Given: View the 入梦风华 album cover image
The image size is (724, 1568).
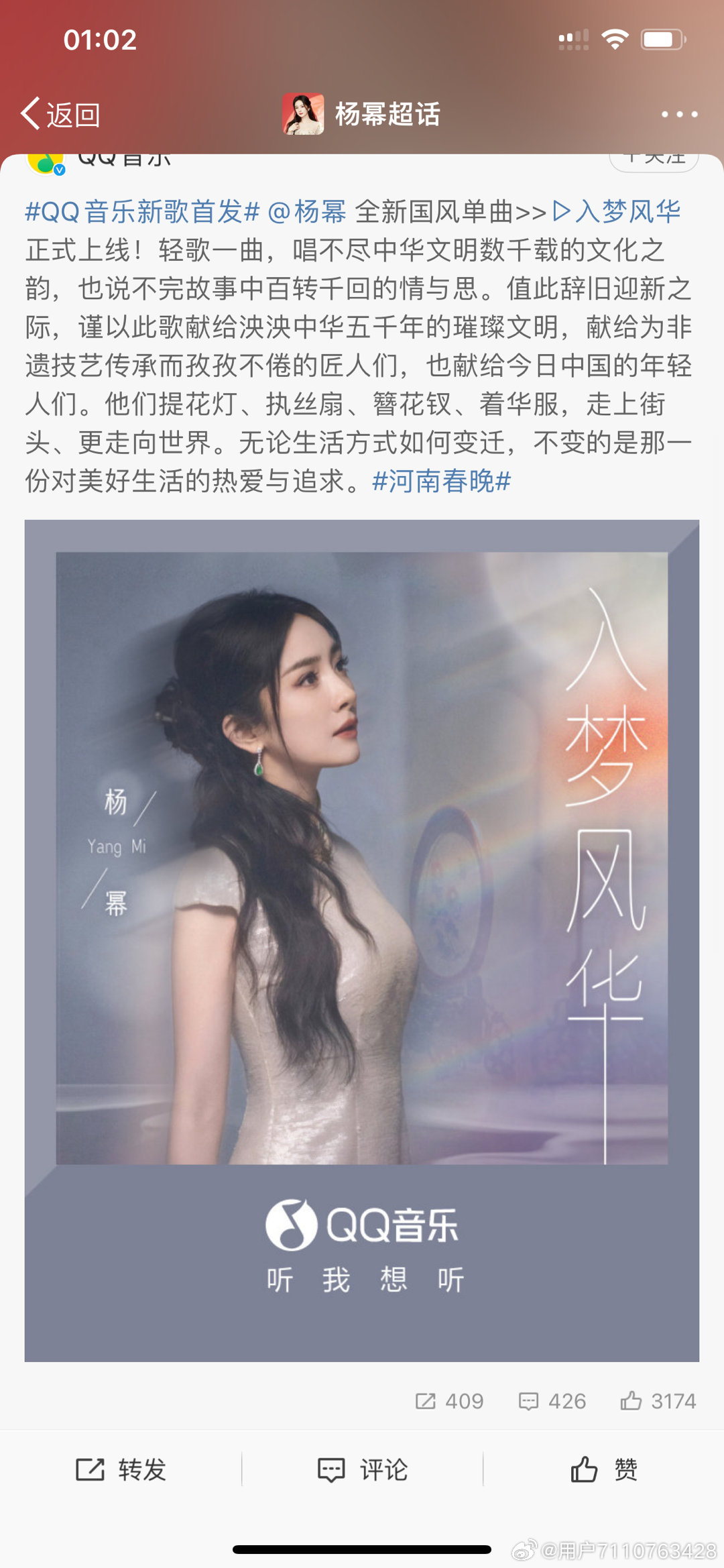Looking at the screenshot, I should coord(362,940).
